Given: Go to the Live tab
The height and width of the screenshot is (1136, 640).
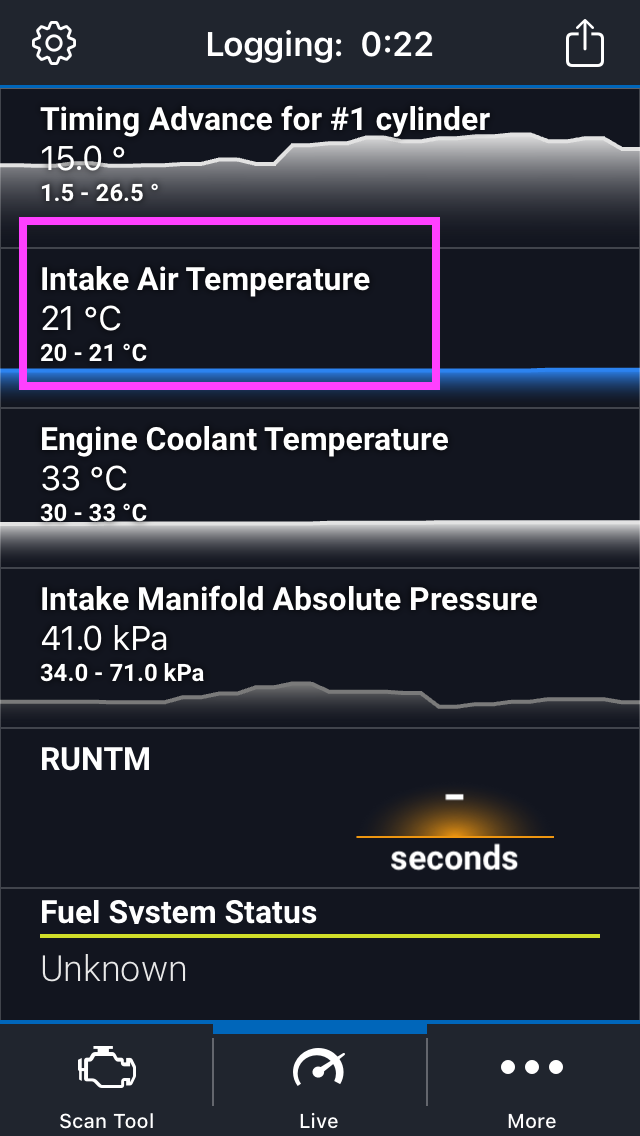Looking at the screenshot, I should pyautogui.click(x=320, y=1081).
